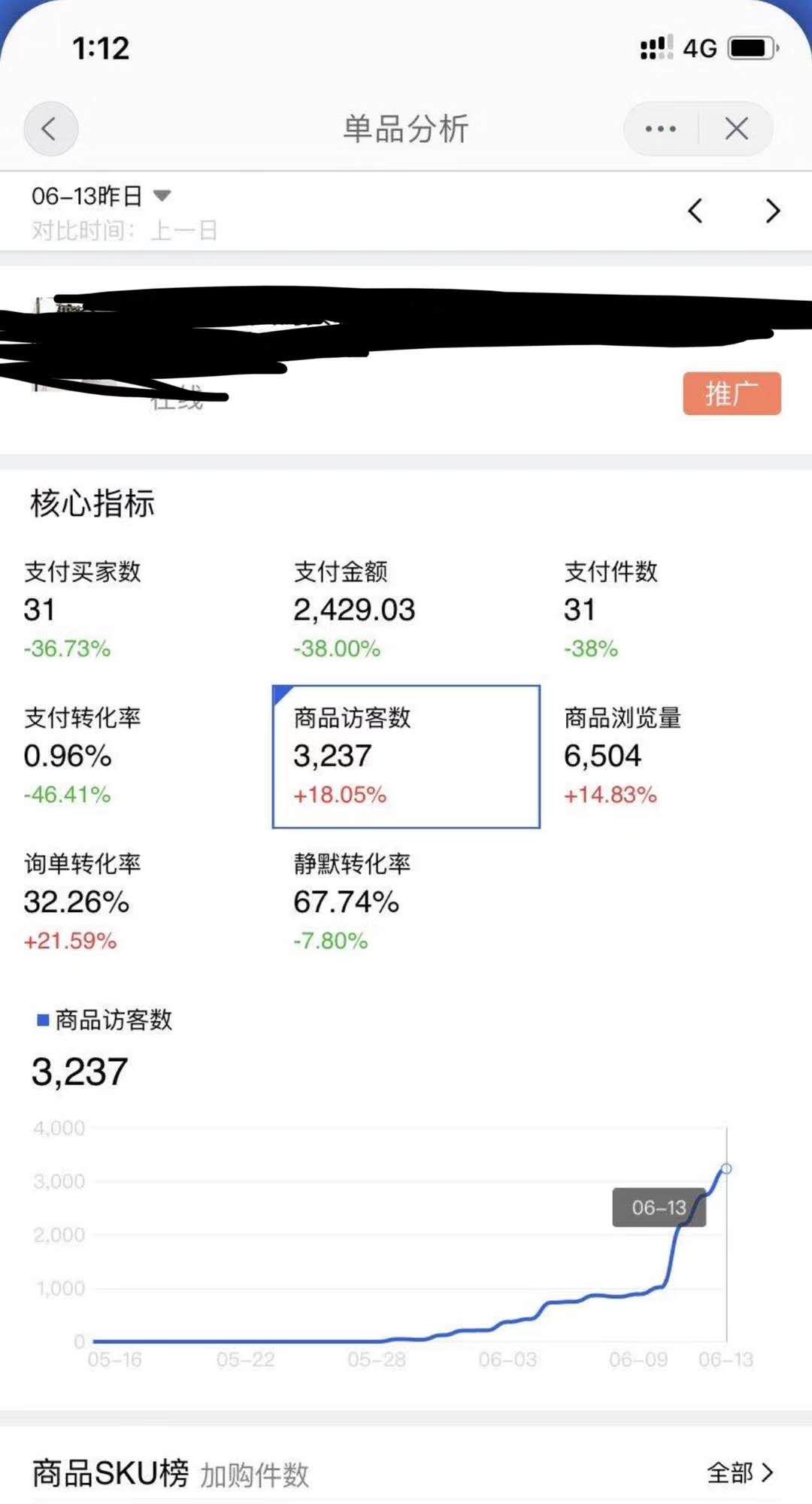The height and width of the screenshot is (1504, 812).
Task: Tap the 06-13 marker on the chart
Action: pos(659,1208)
